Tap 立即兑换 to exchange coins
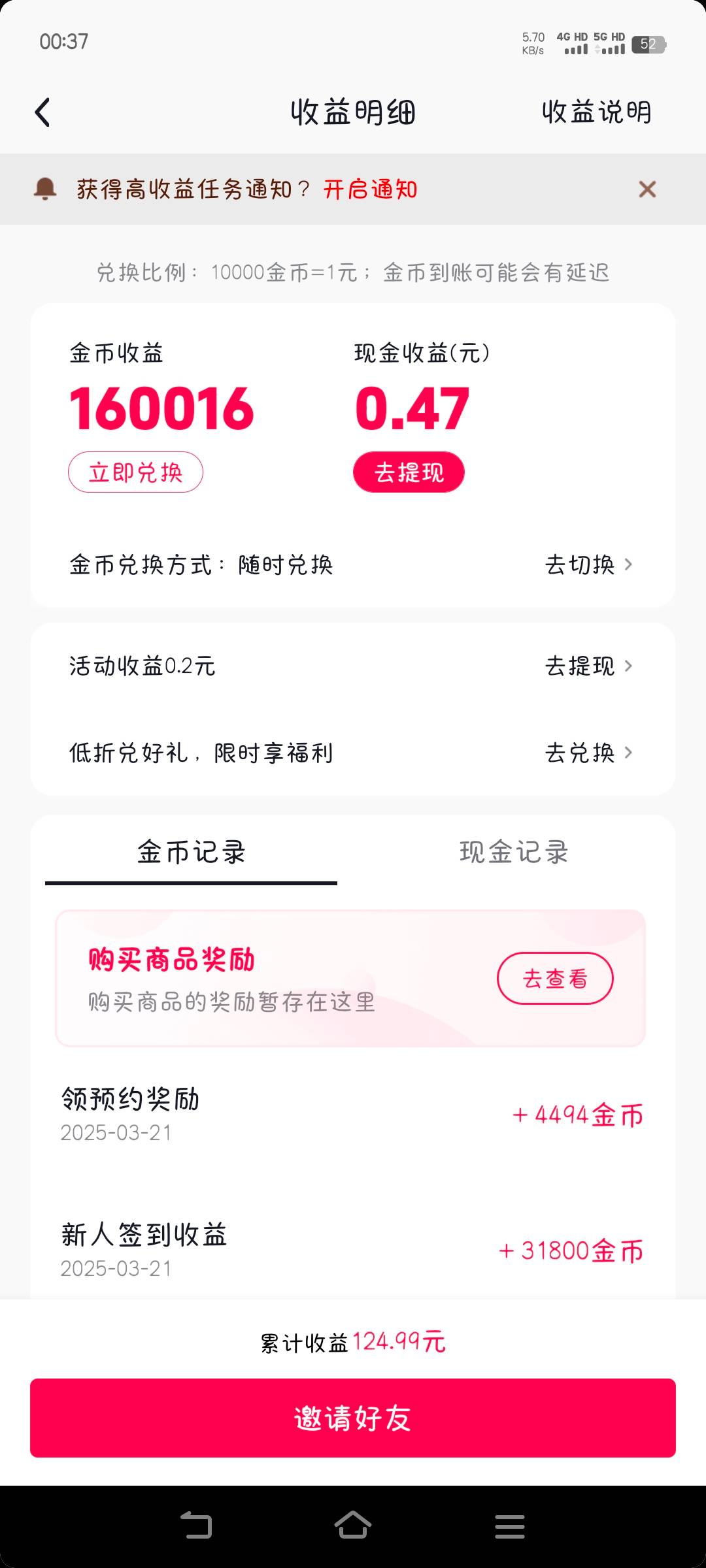 pos(135,472)
